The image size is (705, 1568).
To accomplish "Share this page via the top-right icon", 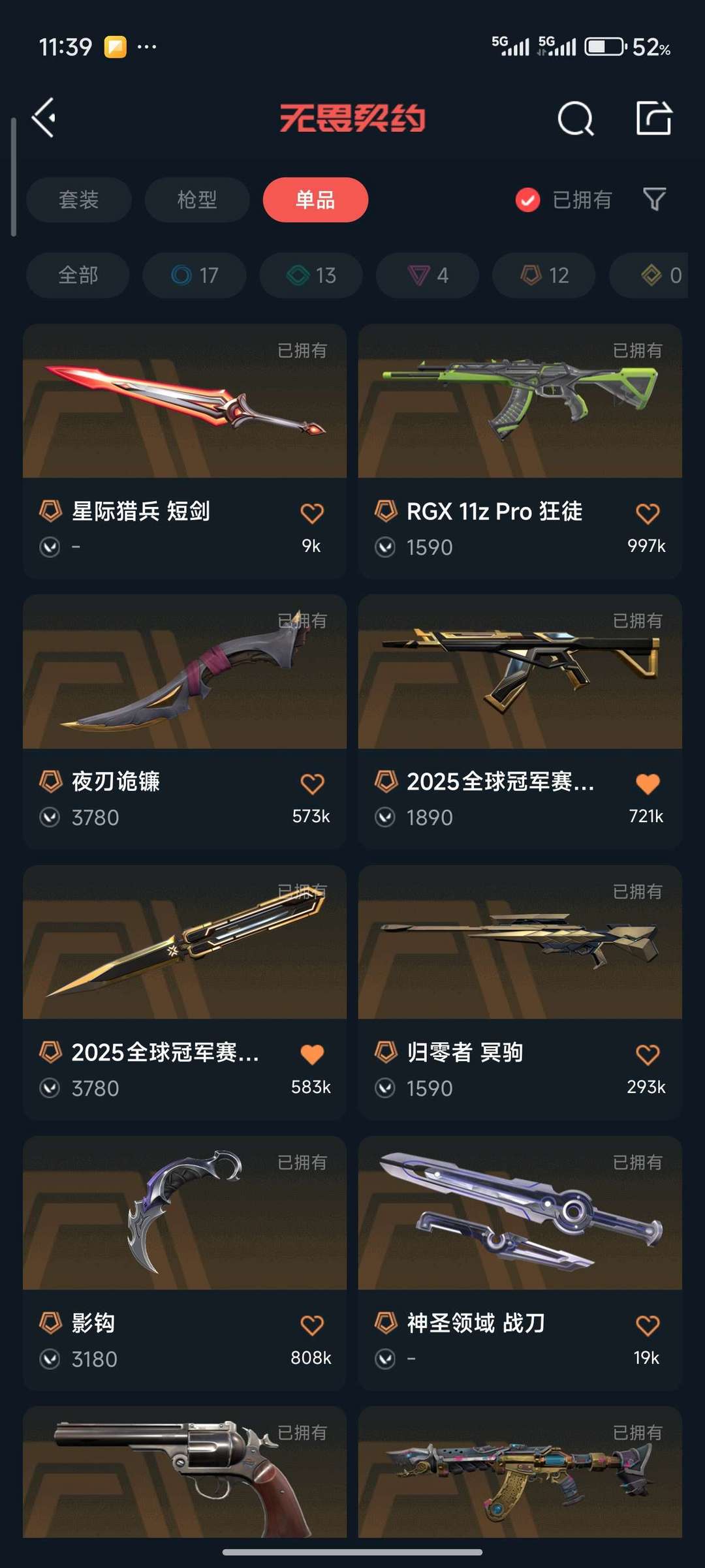I will click(x=653, y=119).
